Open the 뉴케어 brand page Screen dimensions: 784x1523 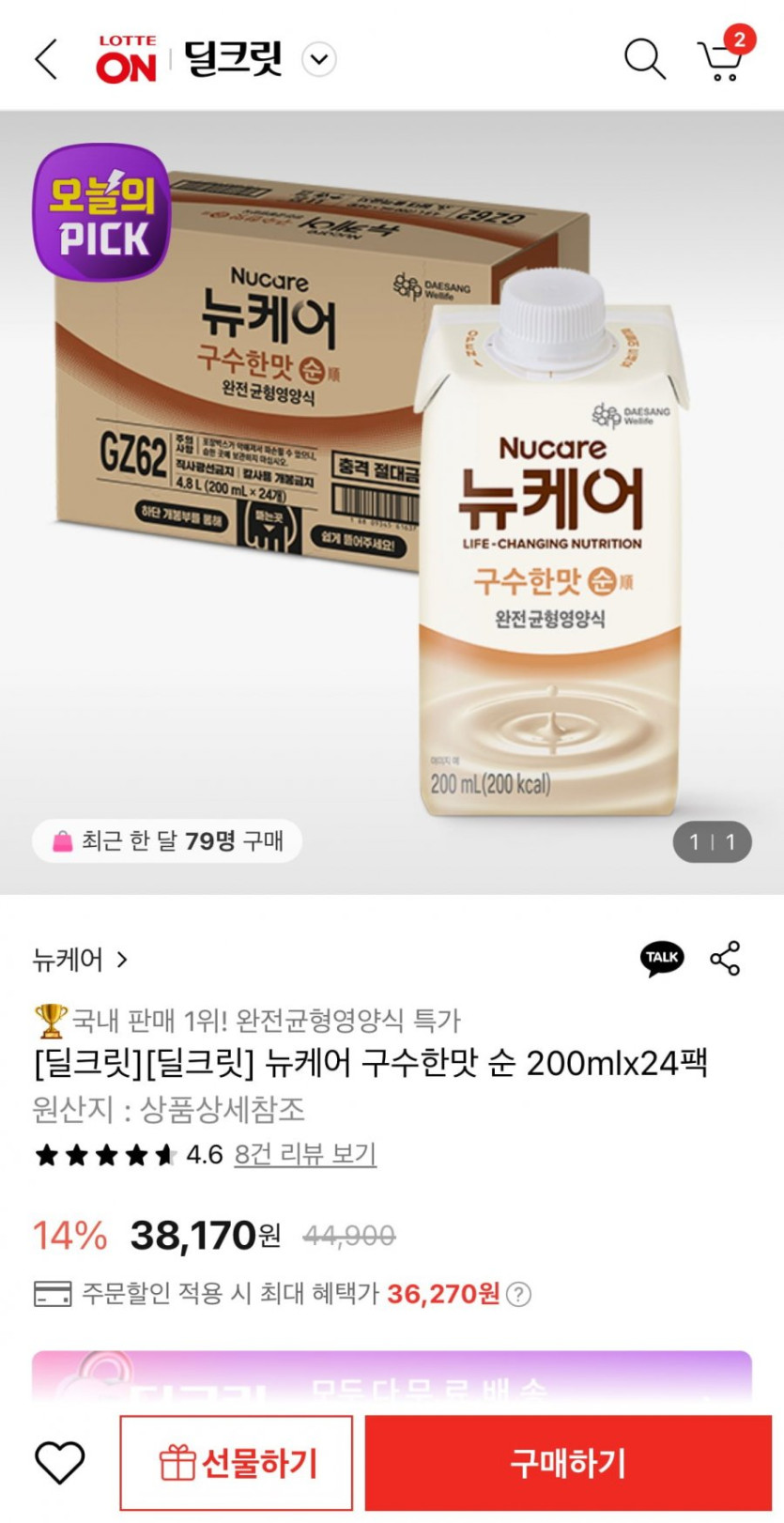80,960
